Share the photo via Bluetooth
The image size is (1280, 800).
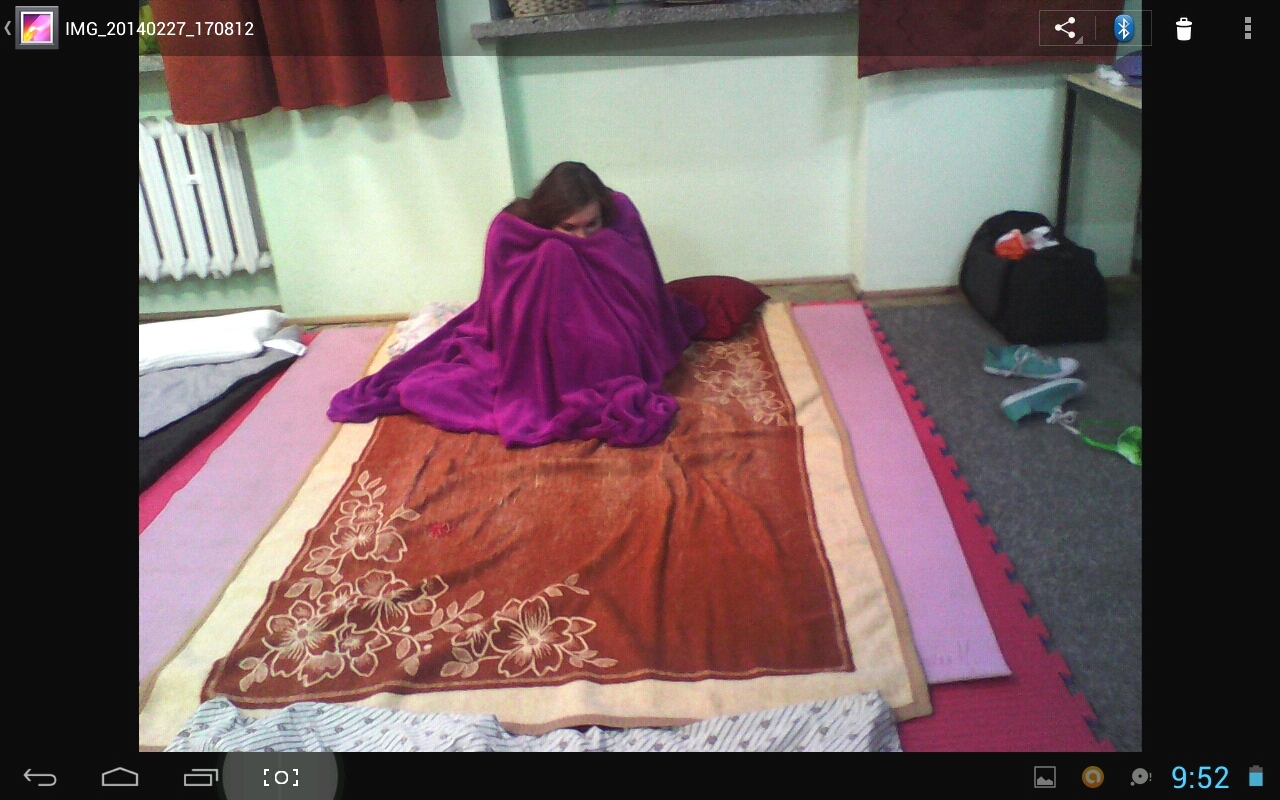click(x=1124, y=28)
